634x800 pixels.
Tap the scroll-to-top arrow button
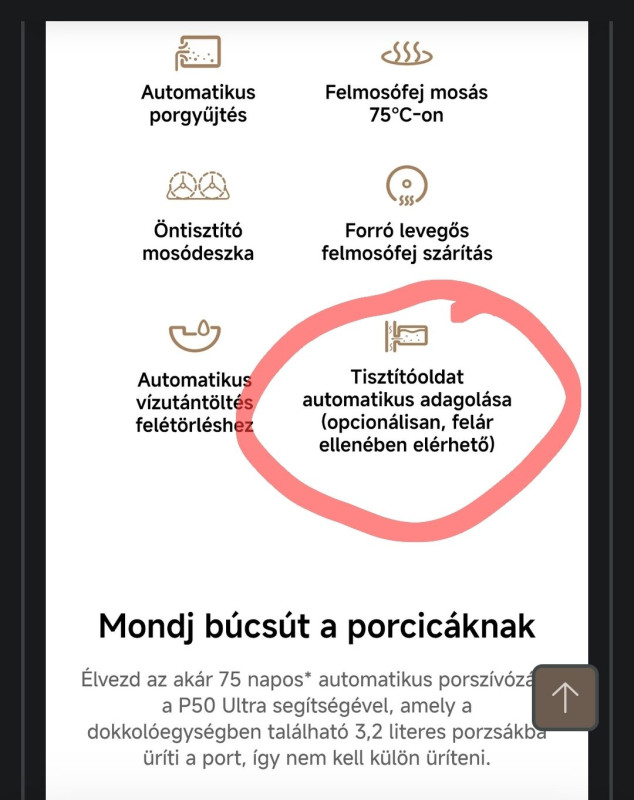pos(565,697)
